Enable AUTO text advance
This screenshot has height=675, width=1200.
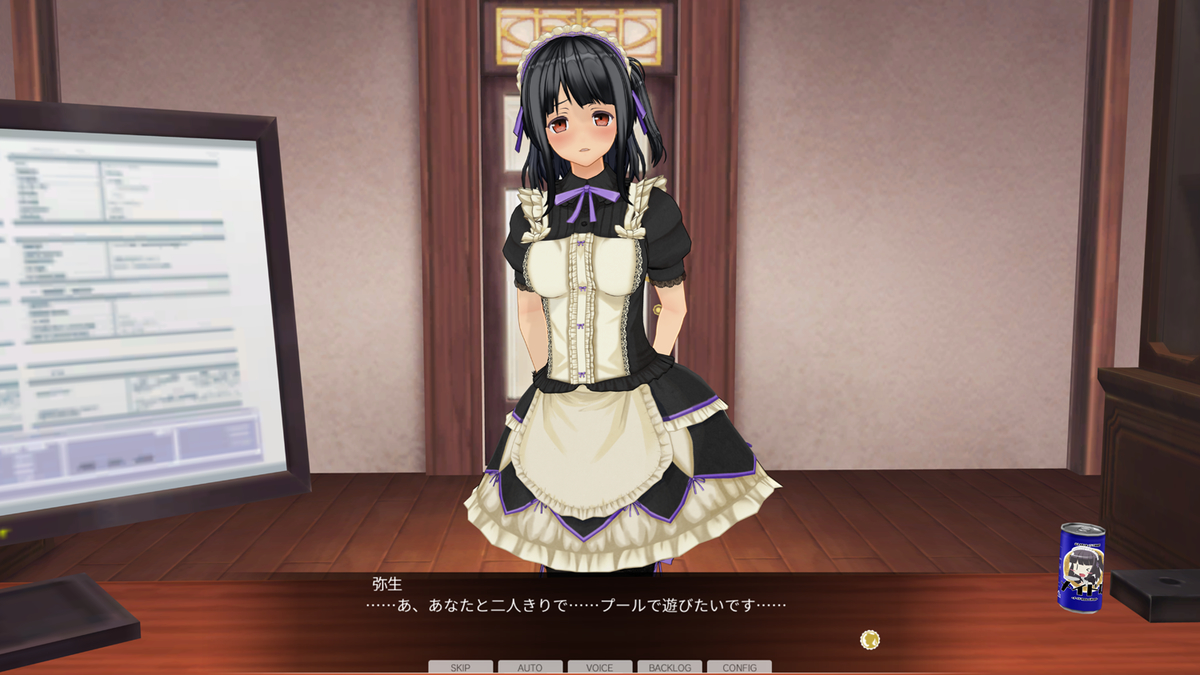click(x=530, y=667)
